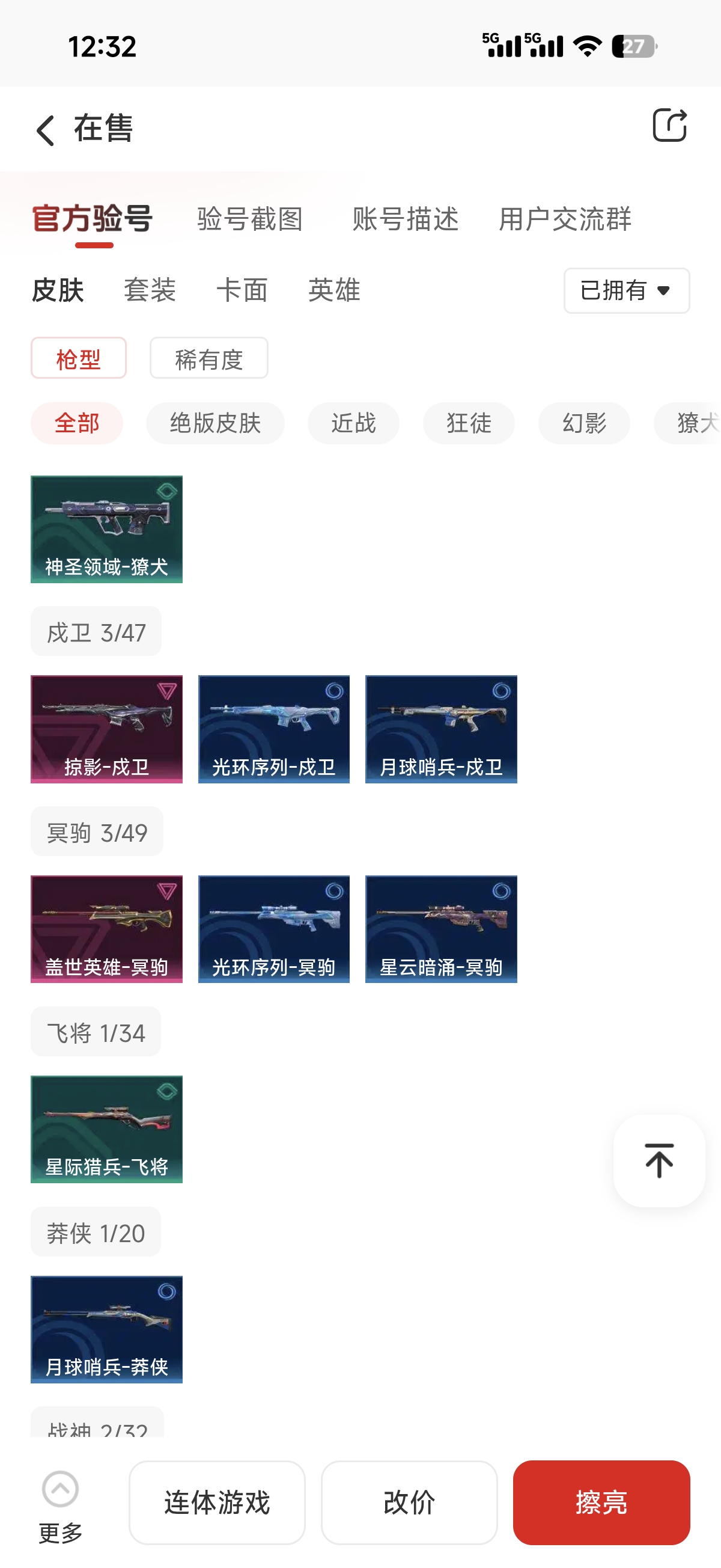Go back from the 在售 page

tap(46, 130)
